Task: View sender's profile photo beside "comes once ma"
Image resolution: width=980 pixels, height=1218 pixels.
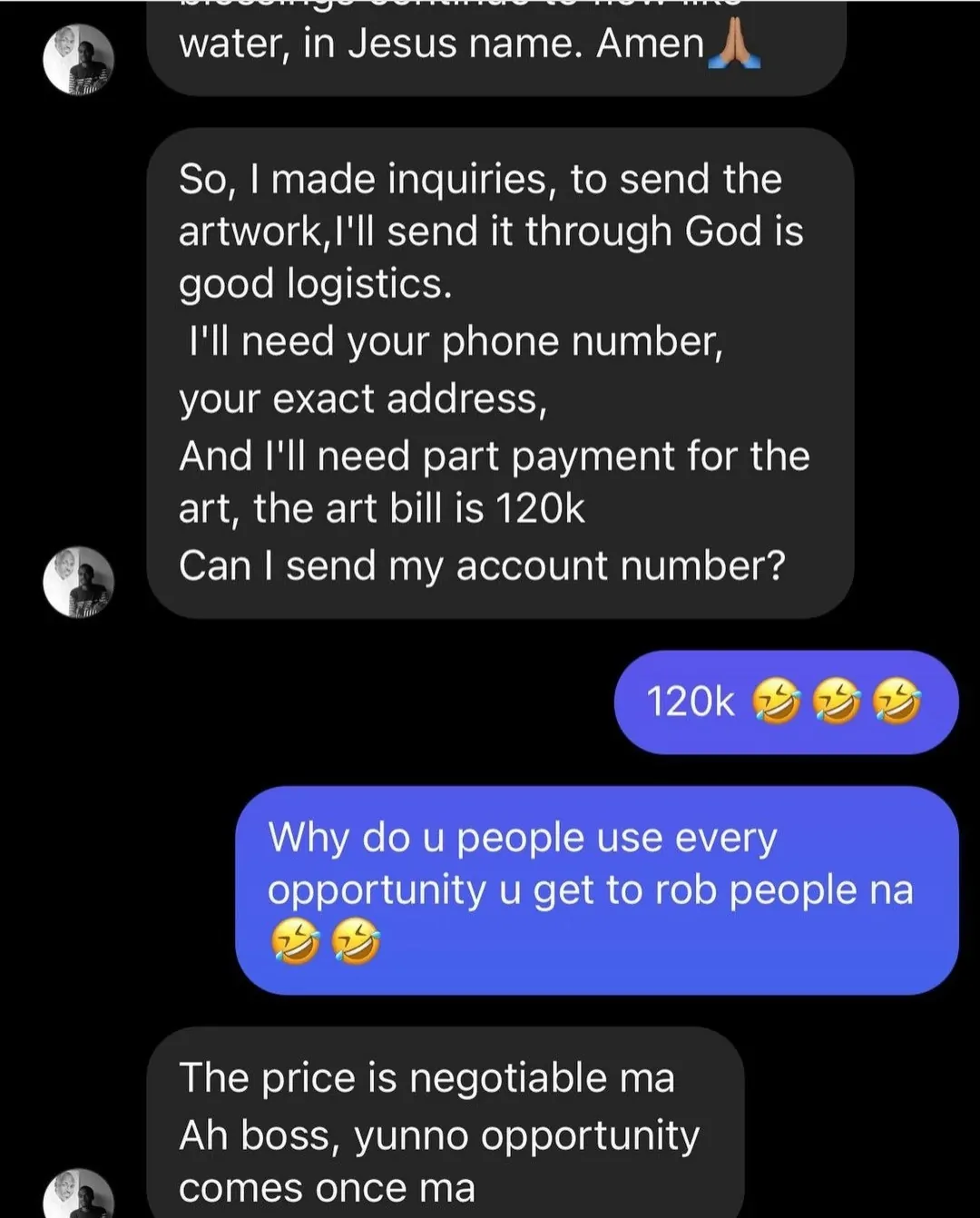Action: [x=79, y=1196]
